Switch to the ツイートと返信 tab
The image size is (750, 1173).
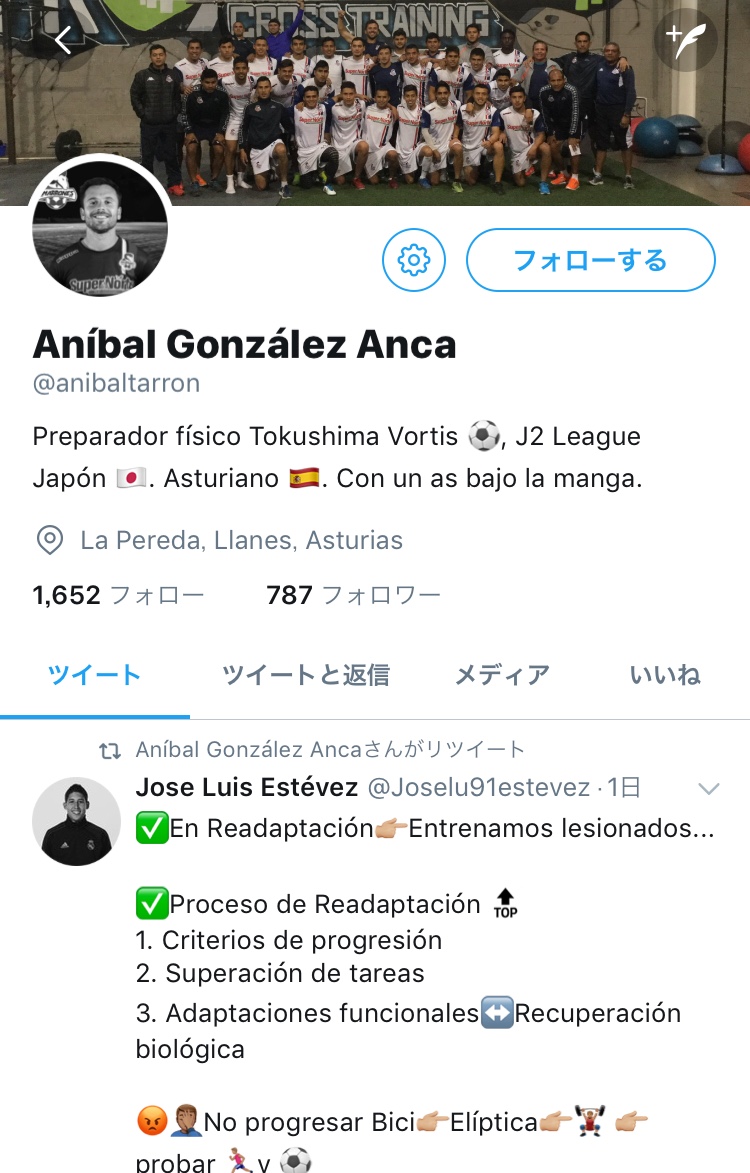pos(305,676)
